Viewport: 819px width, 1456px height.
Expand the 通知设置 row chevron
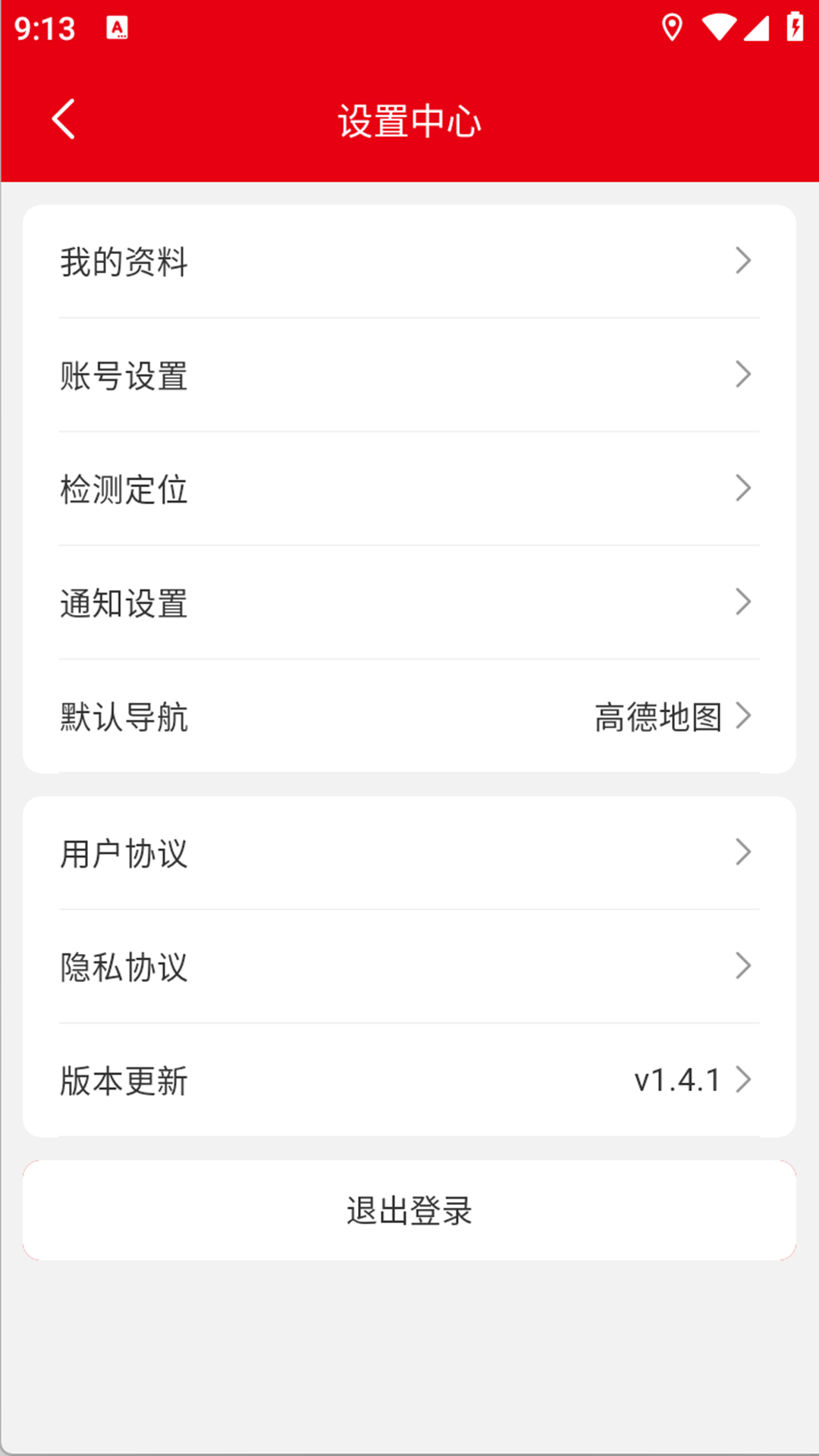click(745, 602)
